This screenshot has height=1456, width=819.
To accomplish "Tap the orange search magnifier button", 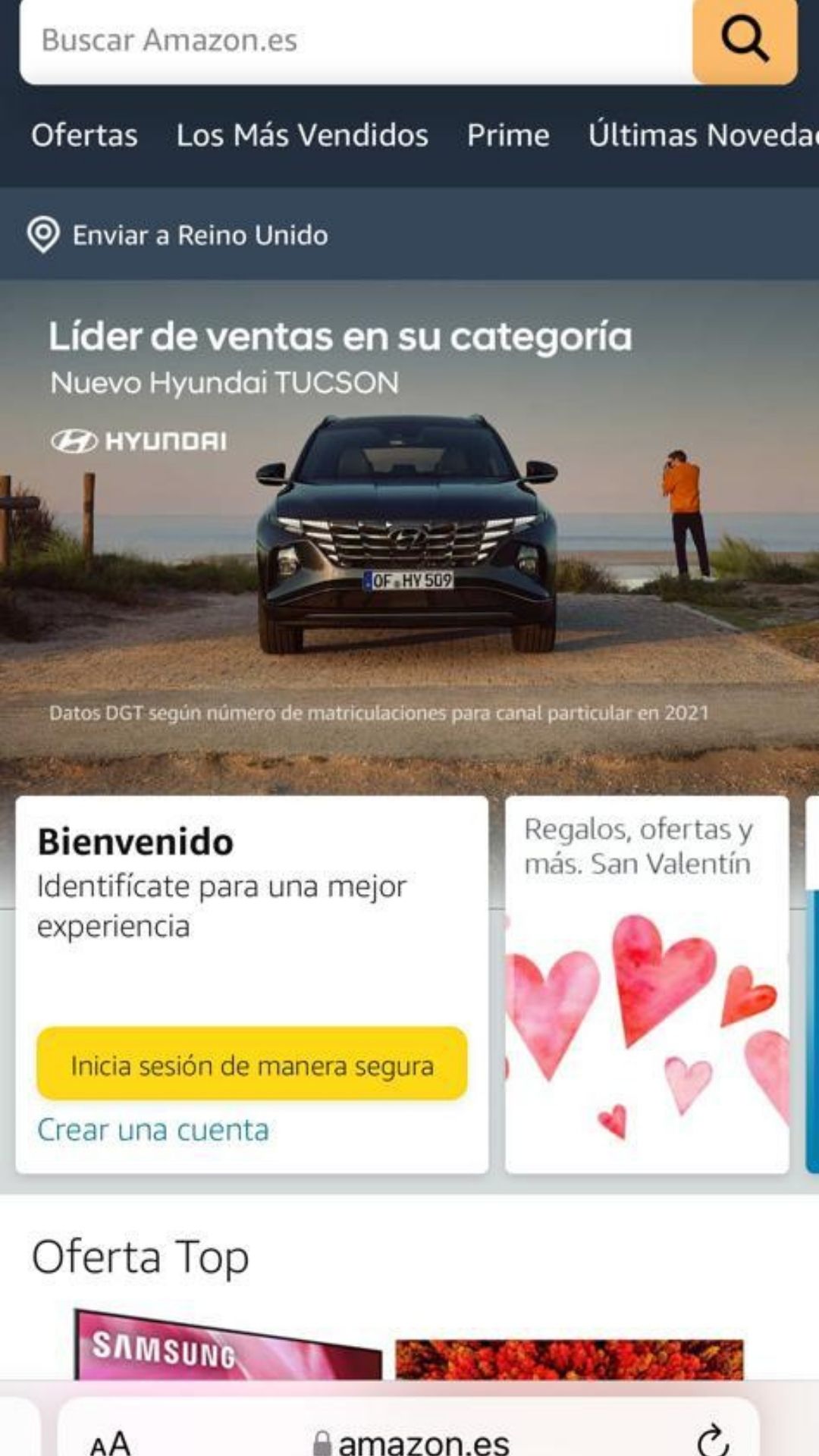I will [744, 39].
